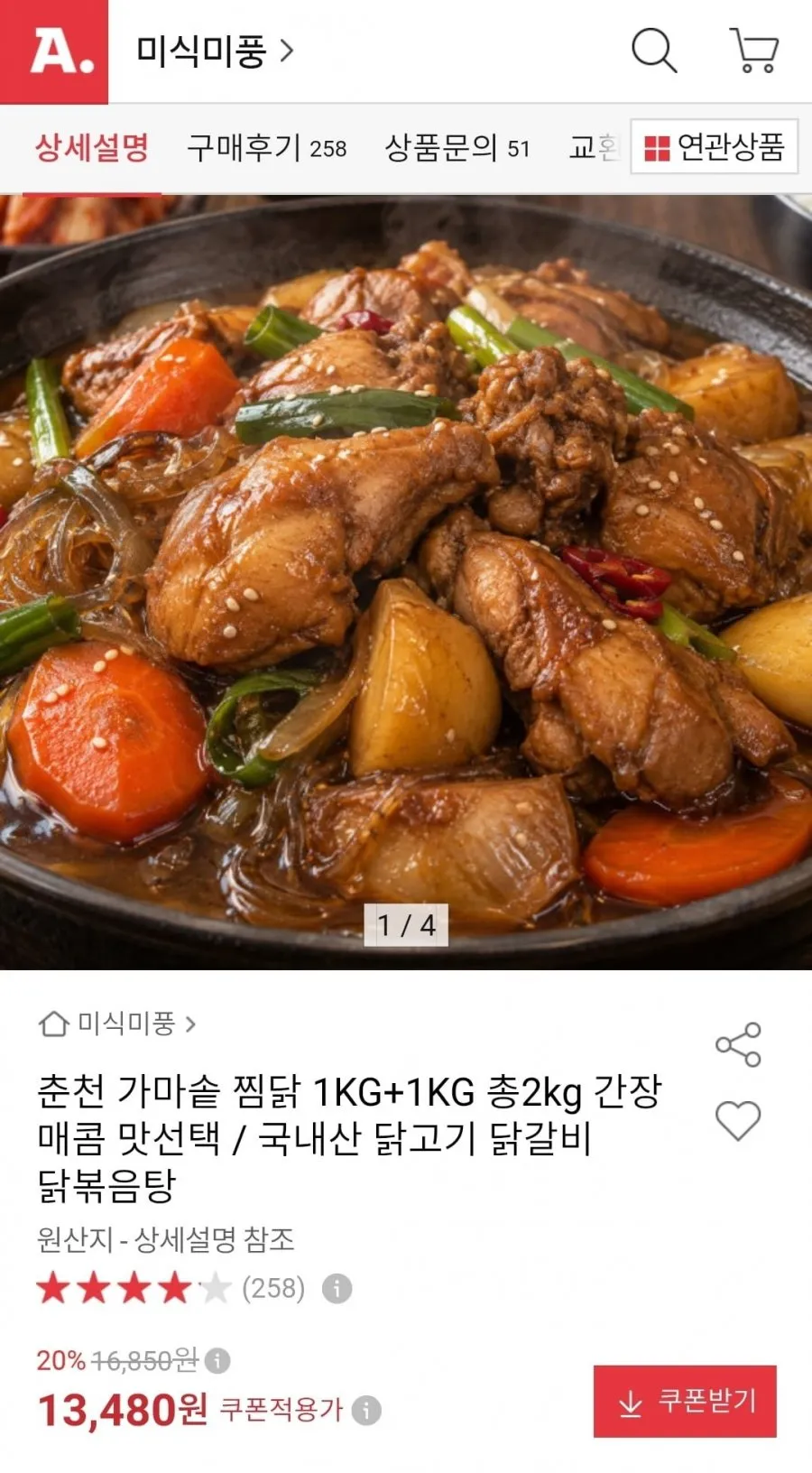Open the jjimdak product image
Viewport: 812px width, 1473px height.
tap(406, 582)
